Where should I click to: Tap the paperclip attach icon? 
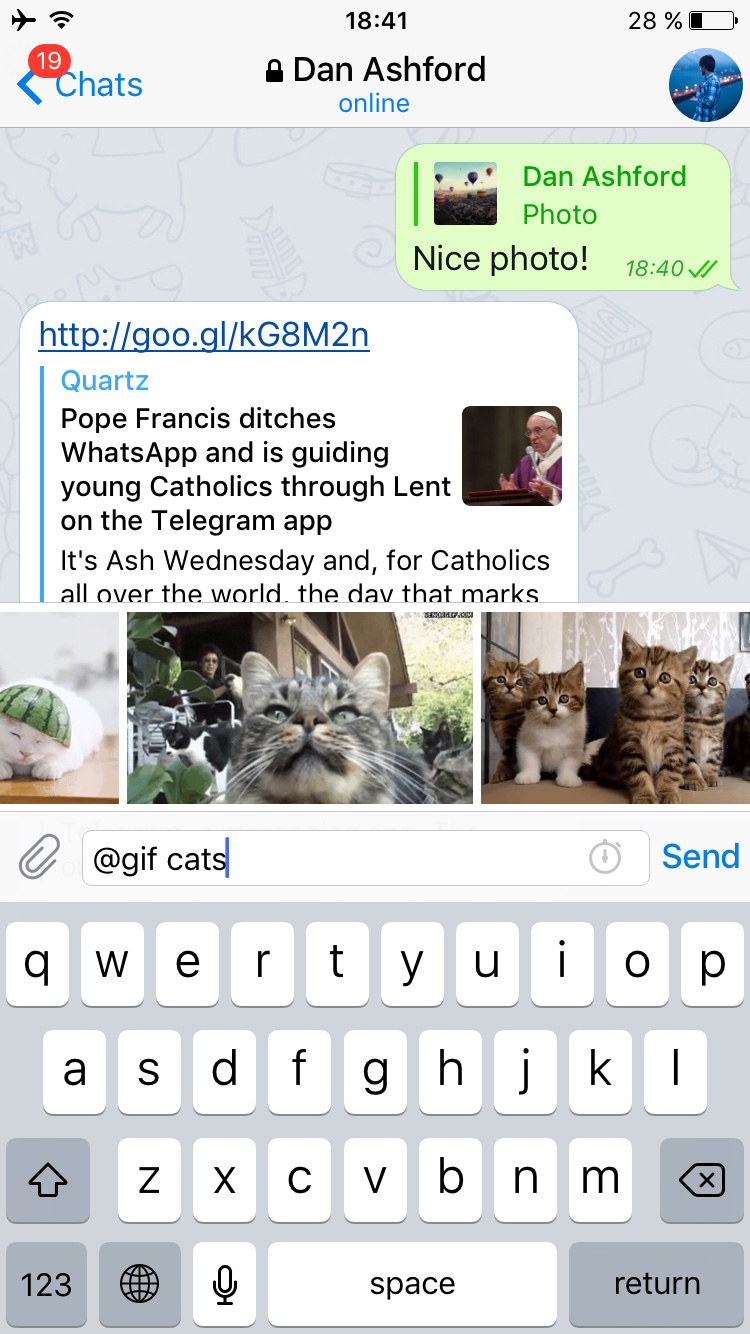pyautogui.click(x=39, y=858)
